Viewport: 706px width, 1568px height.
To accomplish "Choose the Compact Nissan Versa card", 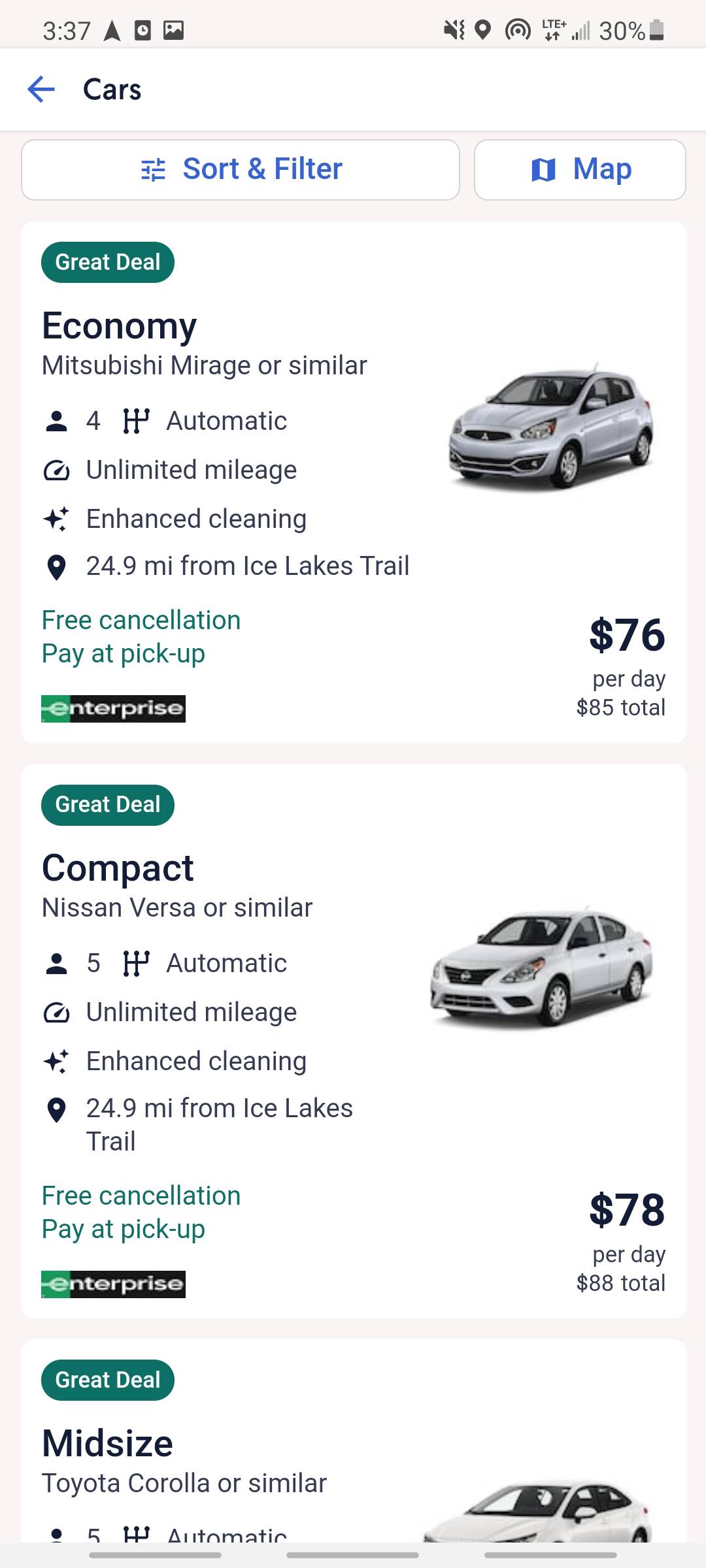I will click(353, 1040).
